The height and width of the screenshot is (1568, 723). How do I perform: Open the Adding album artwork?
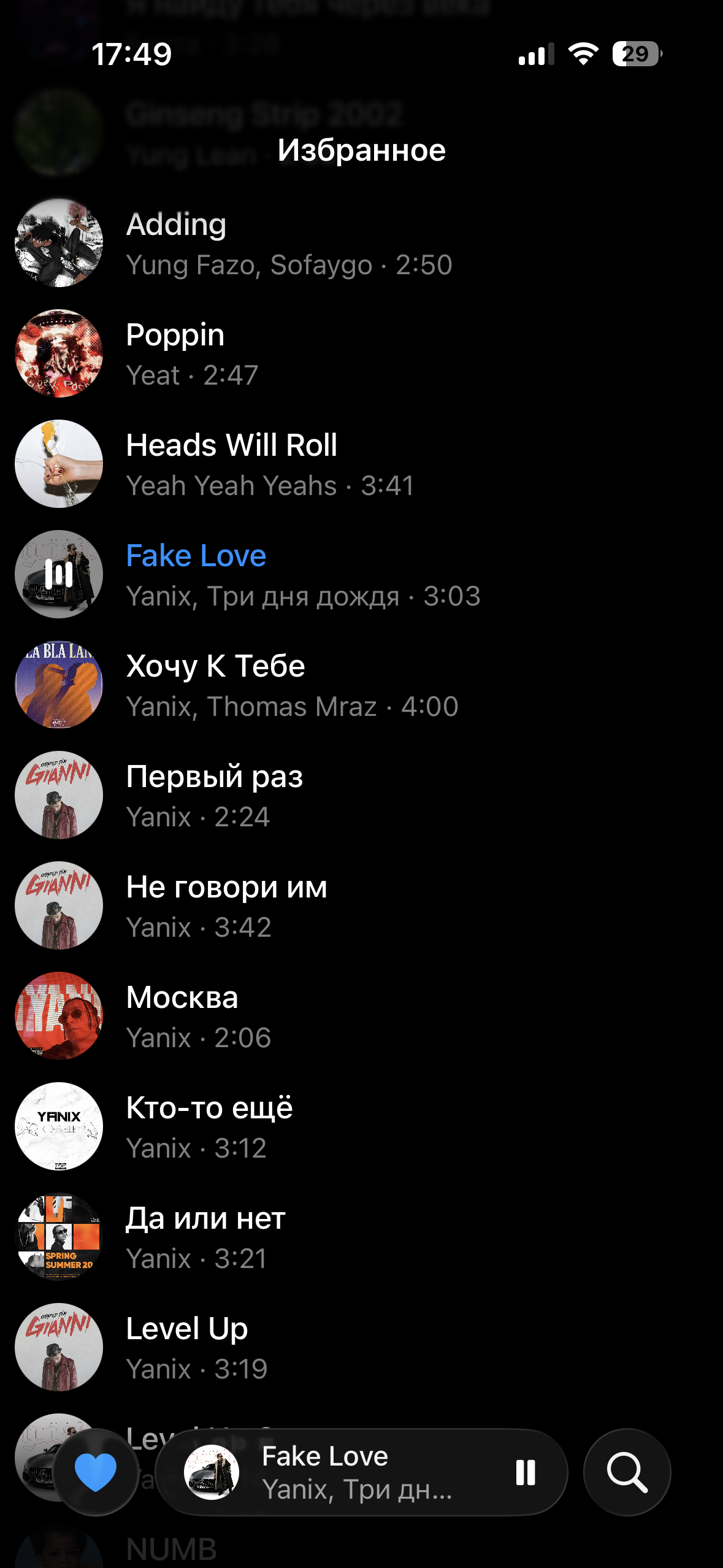(x=58, y=242)
